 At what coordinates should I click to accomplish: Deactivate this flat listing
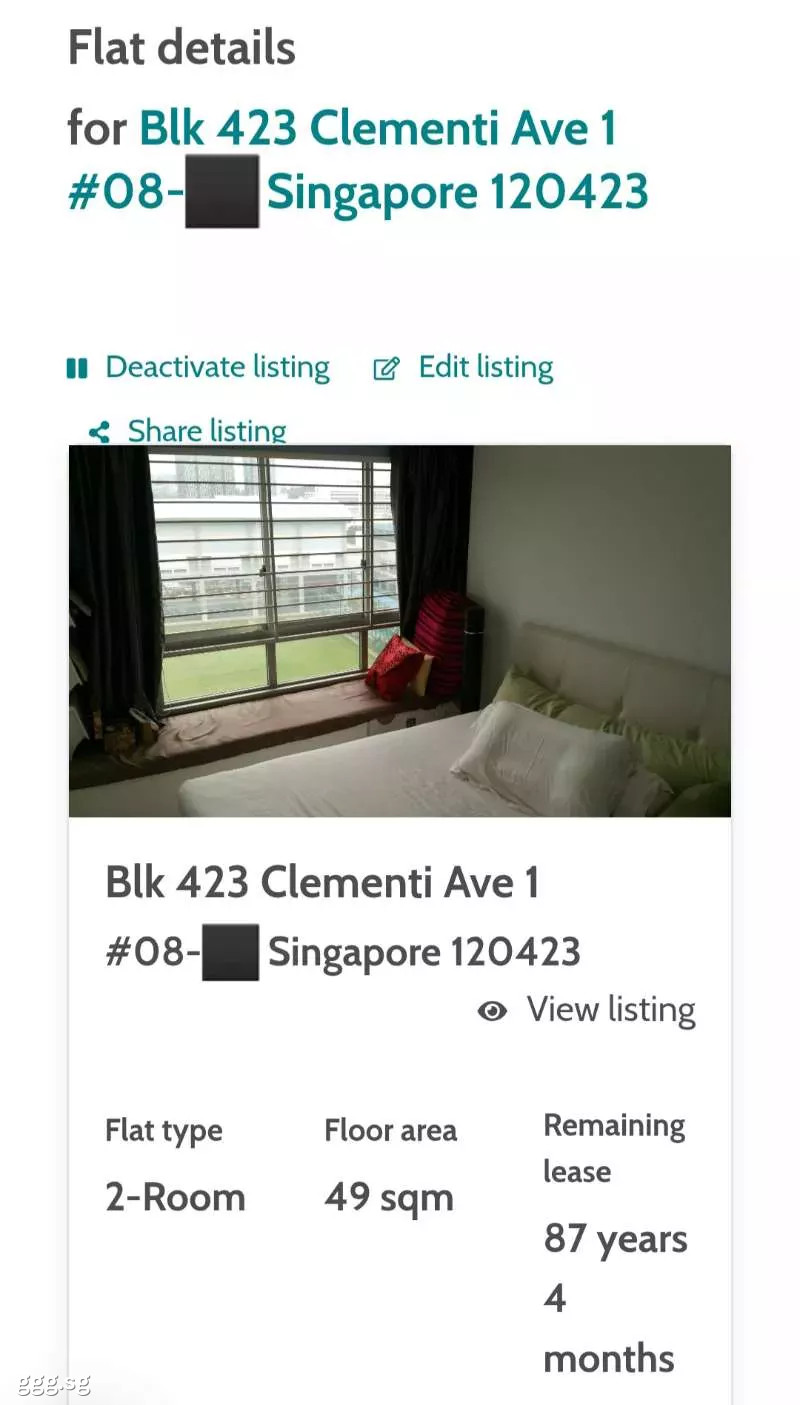pyautogui.click(x=198, y=368)
